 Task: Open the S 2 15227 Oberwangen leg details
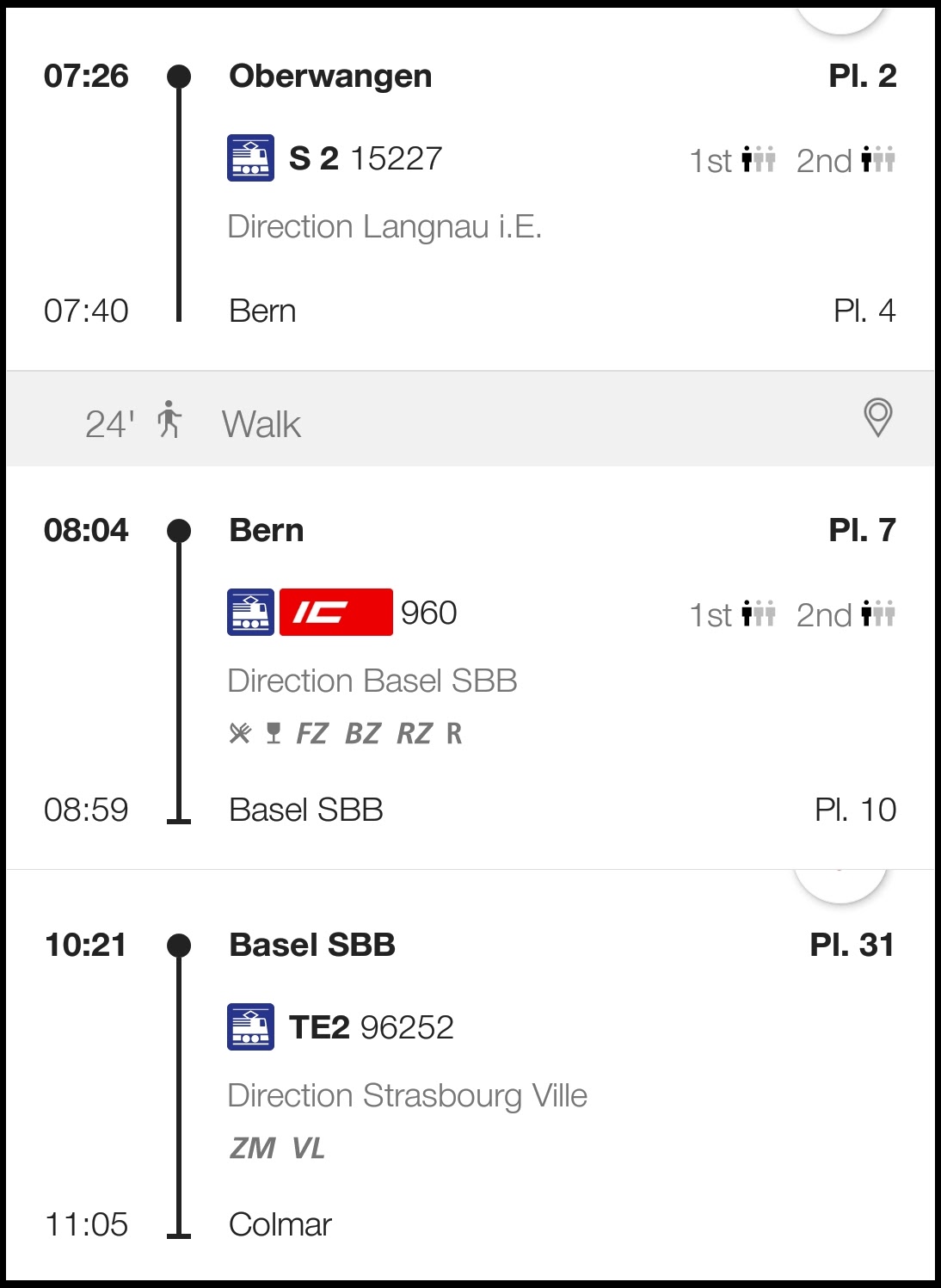point(366,159)
